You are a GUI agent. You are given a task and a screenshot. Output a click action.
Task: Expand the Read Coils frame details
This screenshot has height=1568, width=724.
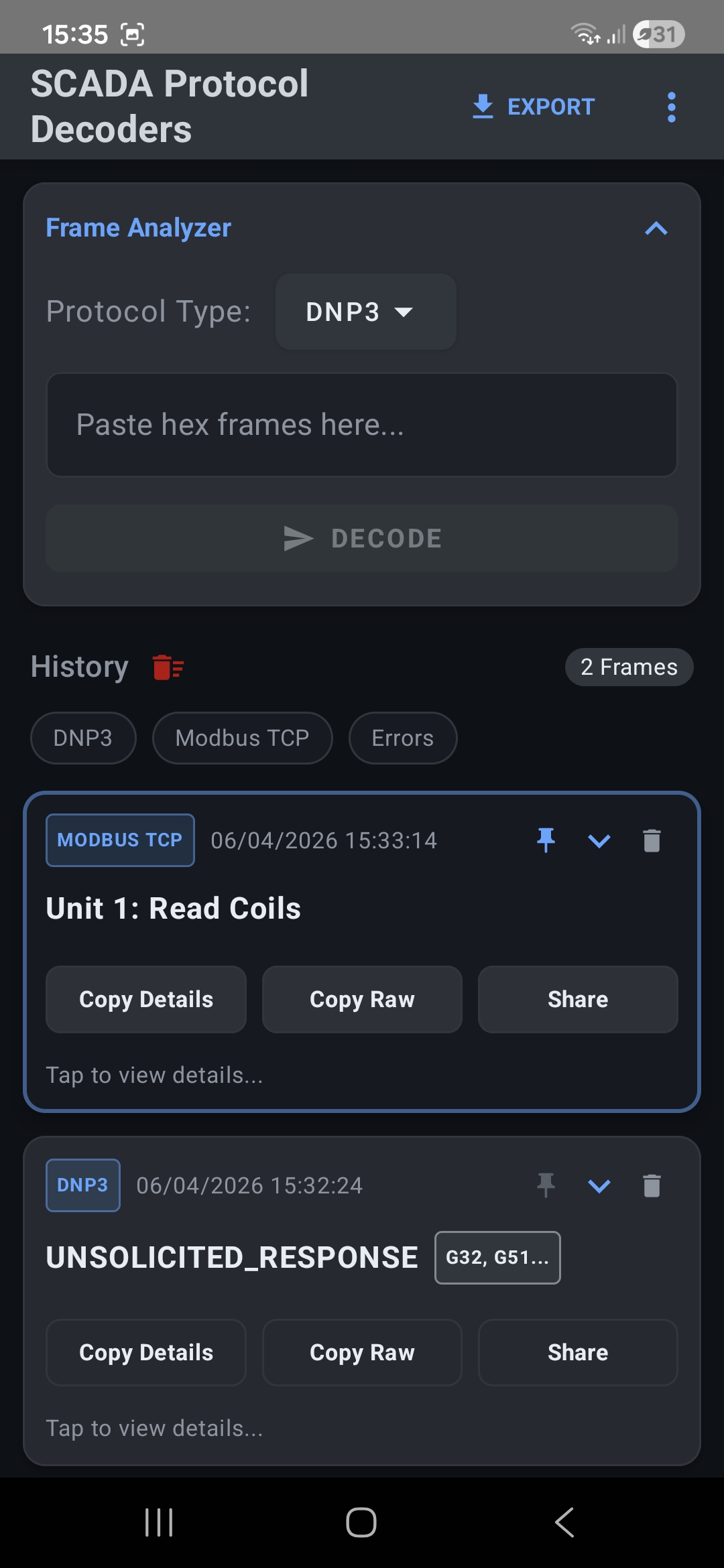tap(599, 840)
